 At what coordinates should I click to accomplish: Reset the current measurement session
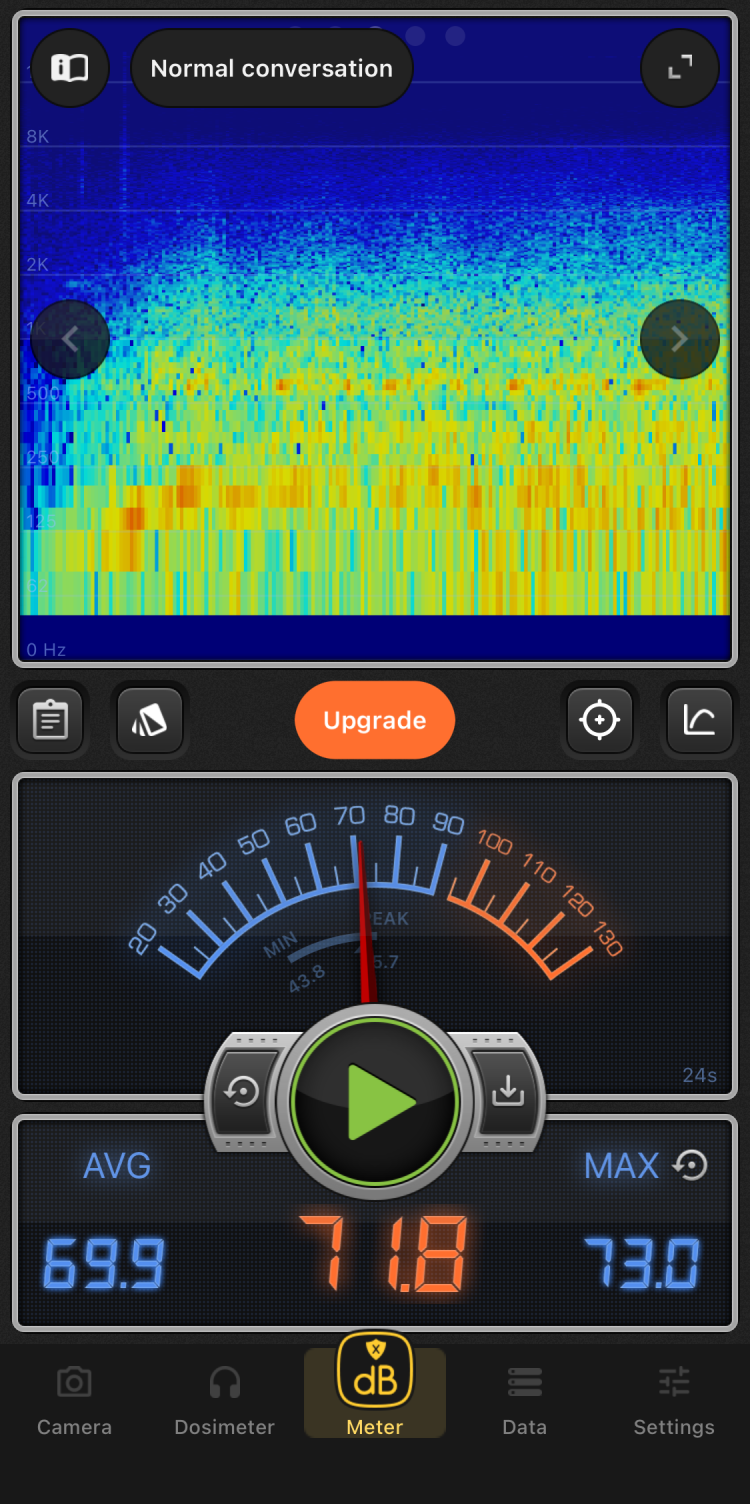(243, 1093)
